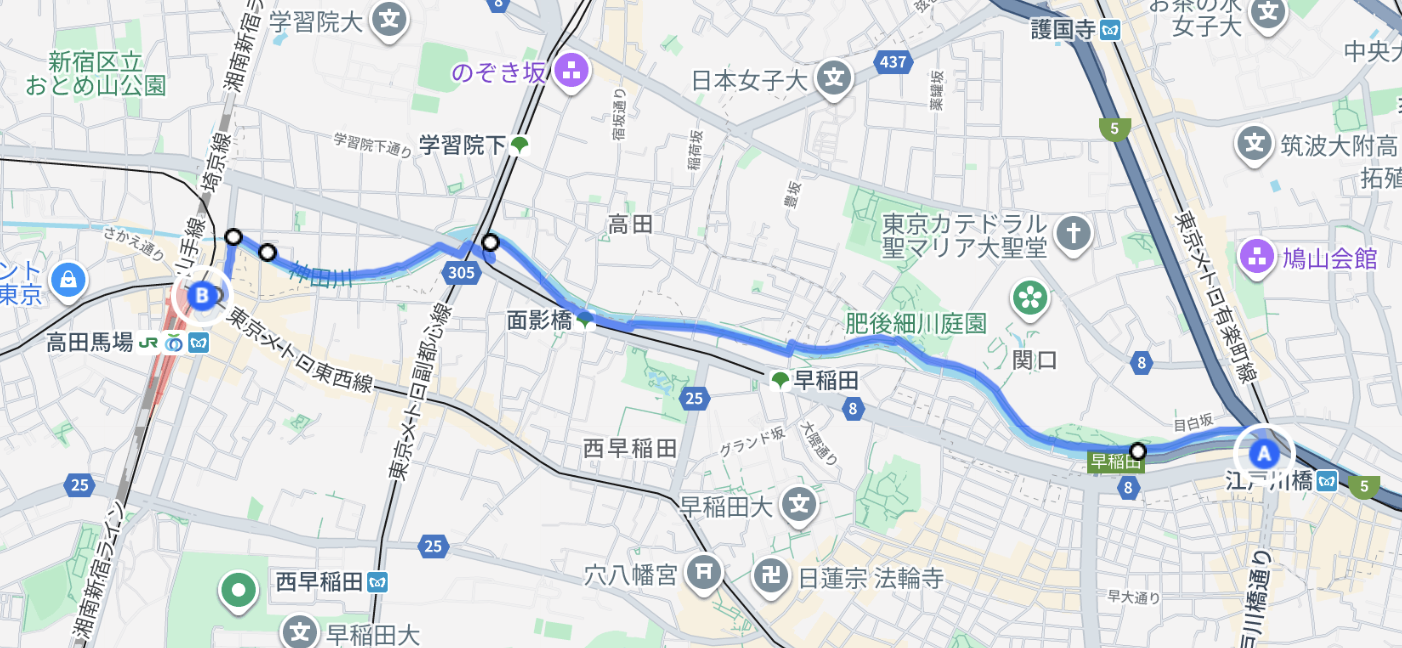Tap the 西早稲田 metro station icon
Image resolution: width=1402 pixels, height=648 pixels.
pyautogui.click(x=377, y=581)
